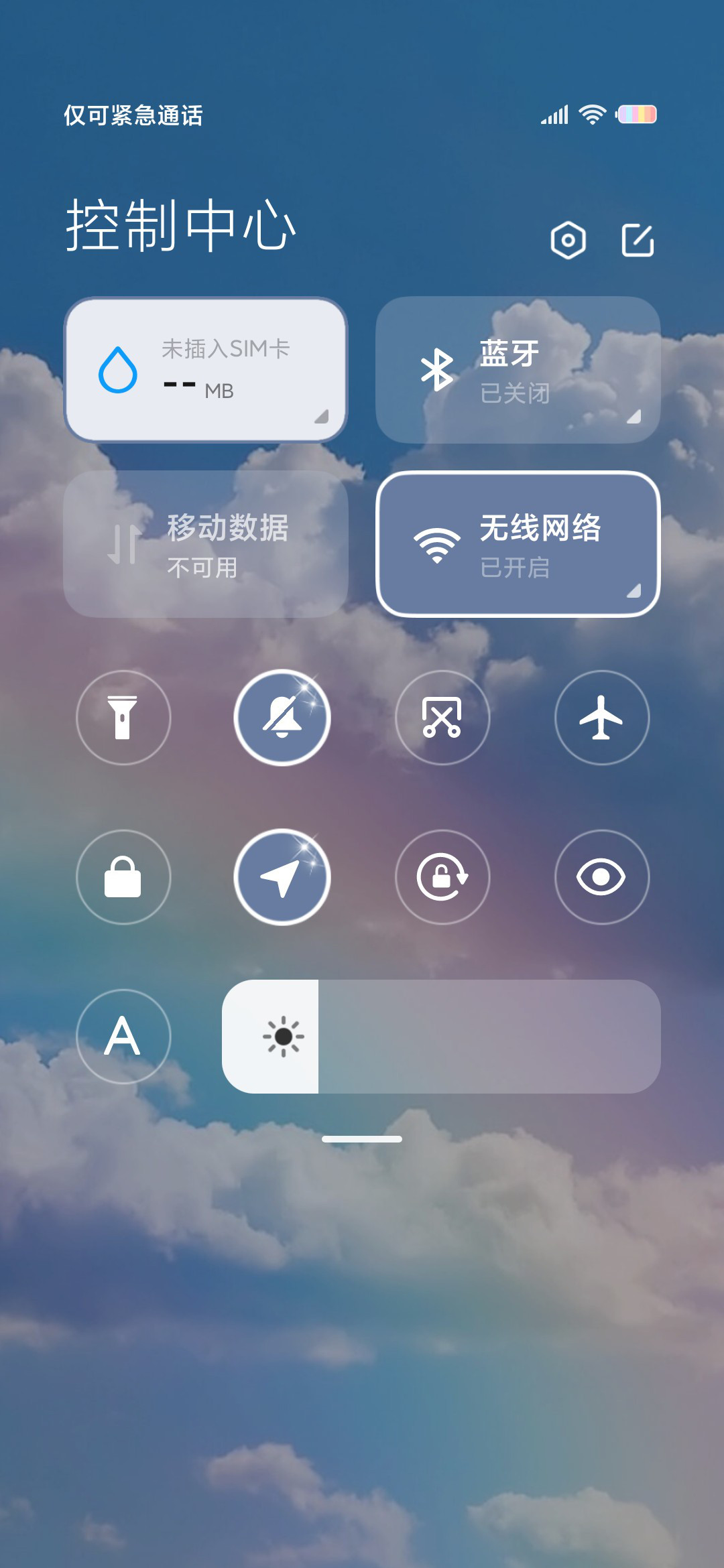
Task: Turn off location services arrow toggle
Action: click(282, 877)
